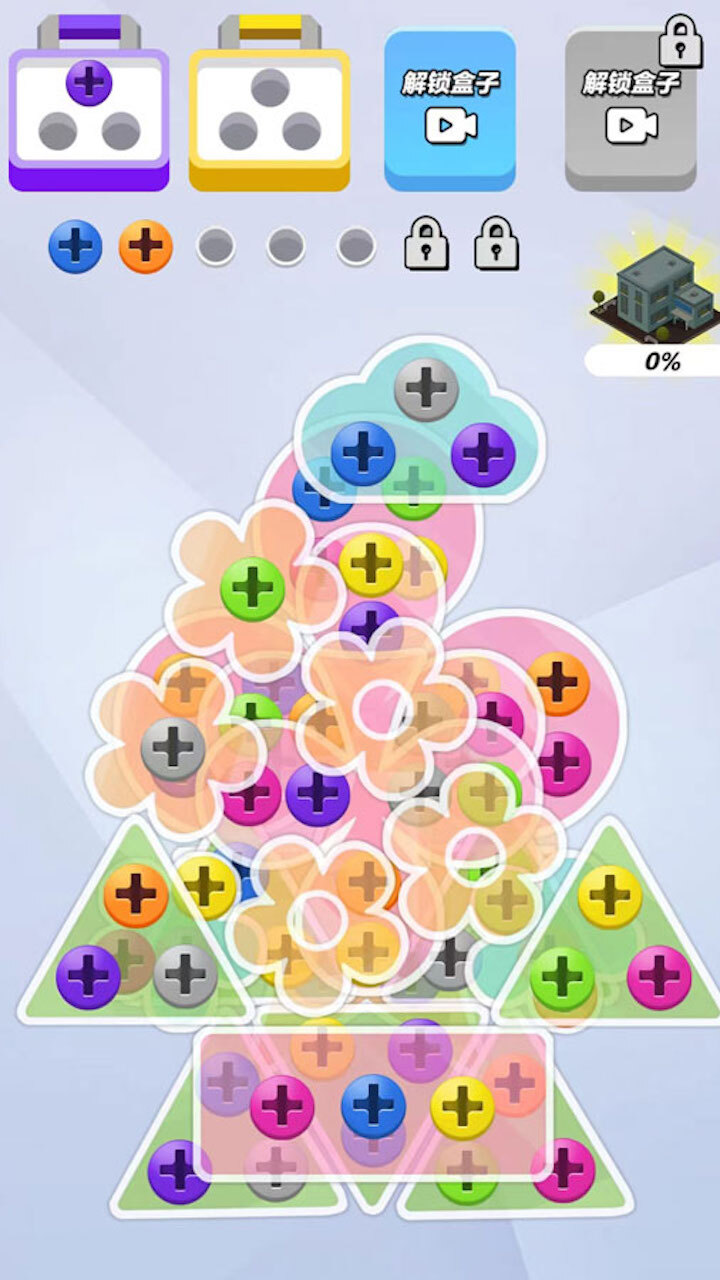Image resolution: width=720 pixels, height=1280 pixels.
Task: Remove the gray screw on the cloud plate
Action: pos(426,389)
